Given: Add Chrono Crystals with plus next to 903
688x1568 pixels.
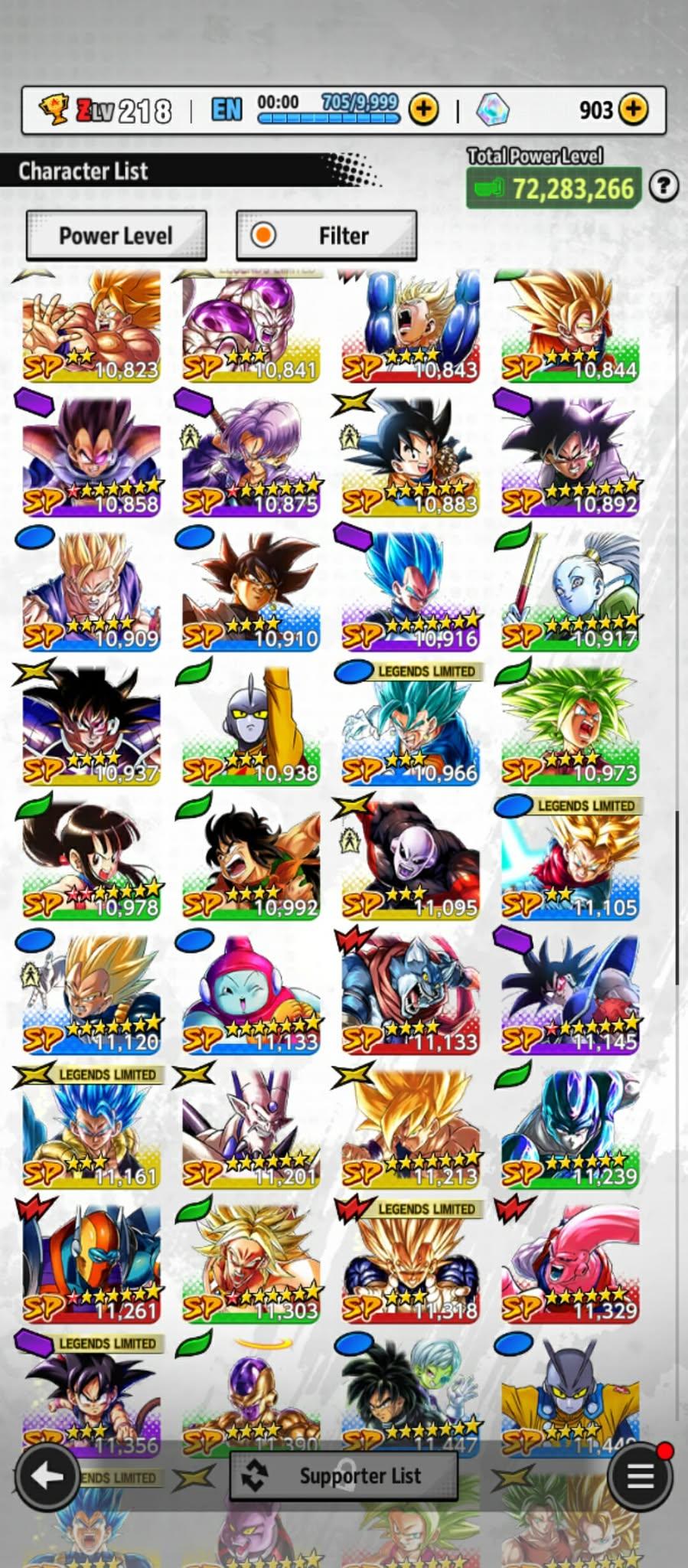Looking at the screenshot, I should click(x=633, y=110).
